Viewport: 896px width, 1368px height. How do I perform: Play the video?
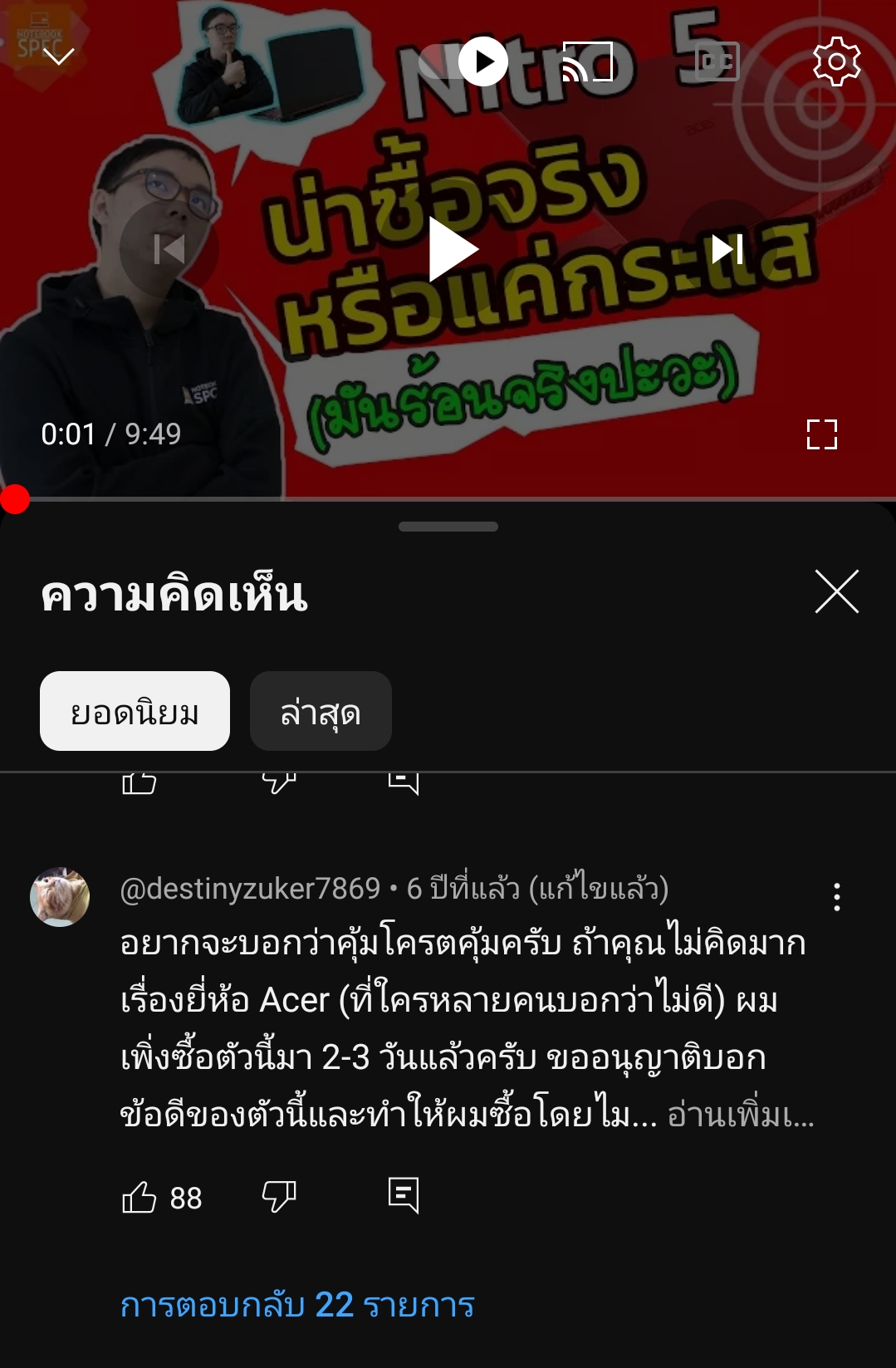[x=453, y=249]
